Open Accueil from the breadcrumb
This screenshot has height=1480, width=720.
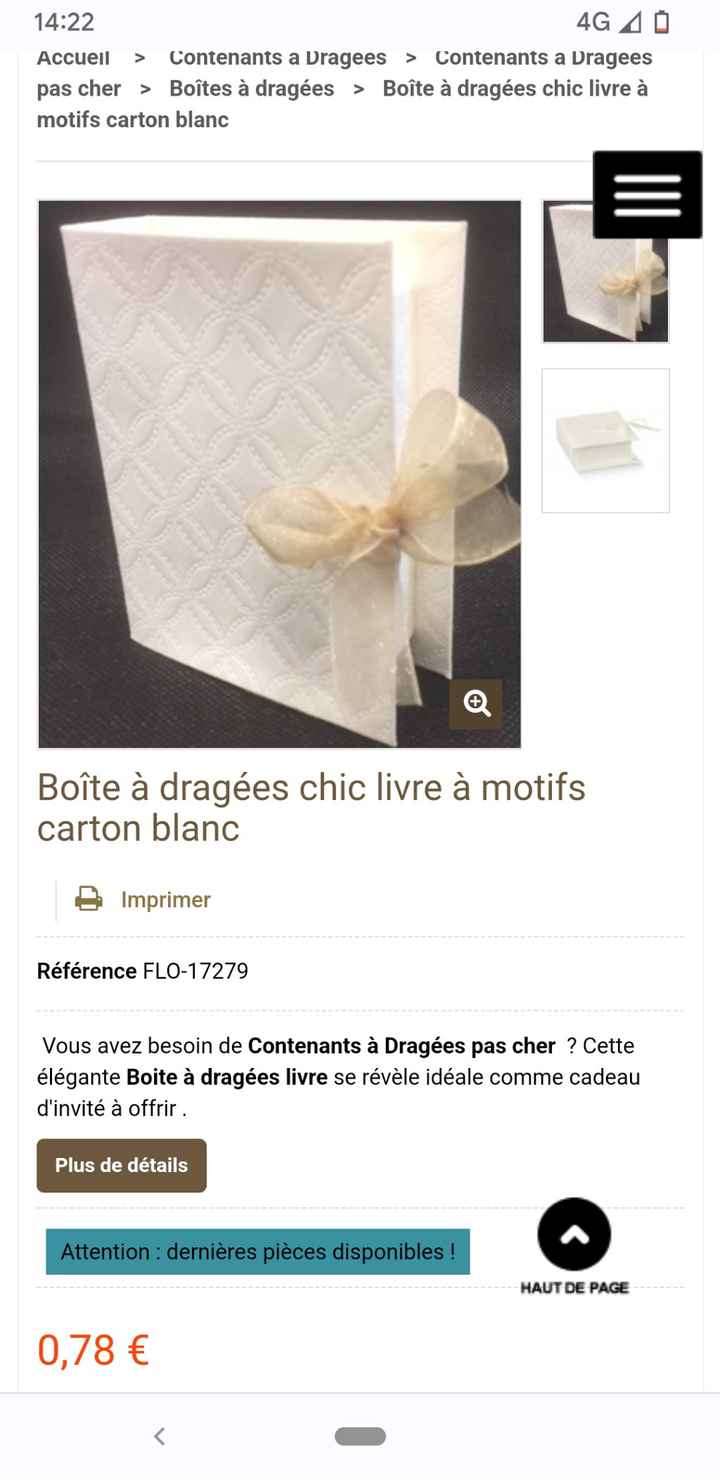pos(71,57)
